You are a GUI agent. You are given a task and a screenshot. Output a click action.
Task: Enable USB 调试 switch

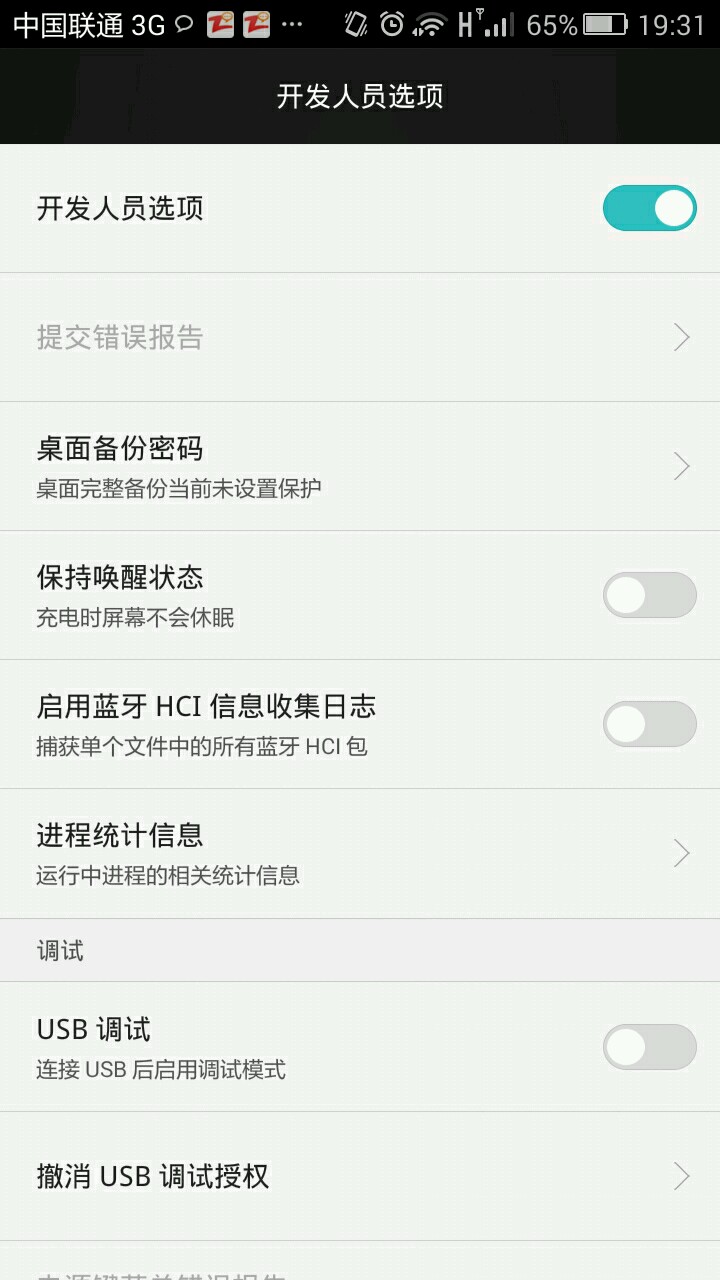pos(649,1047)
